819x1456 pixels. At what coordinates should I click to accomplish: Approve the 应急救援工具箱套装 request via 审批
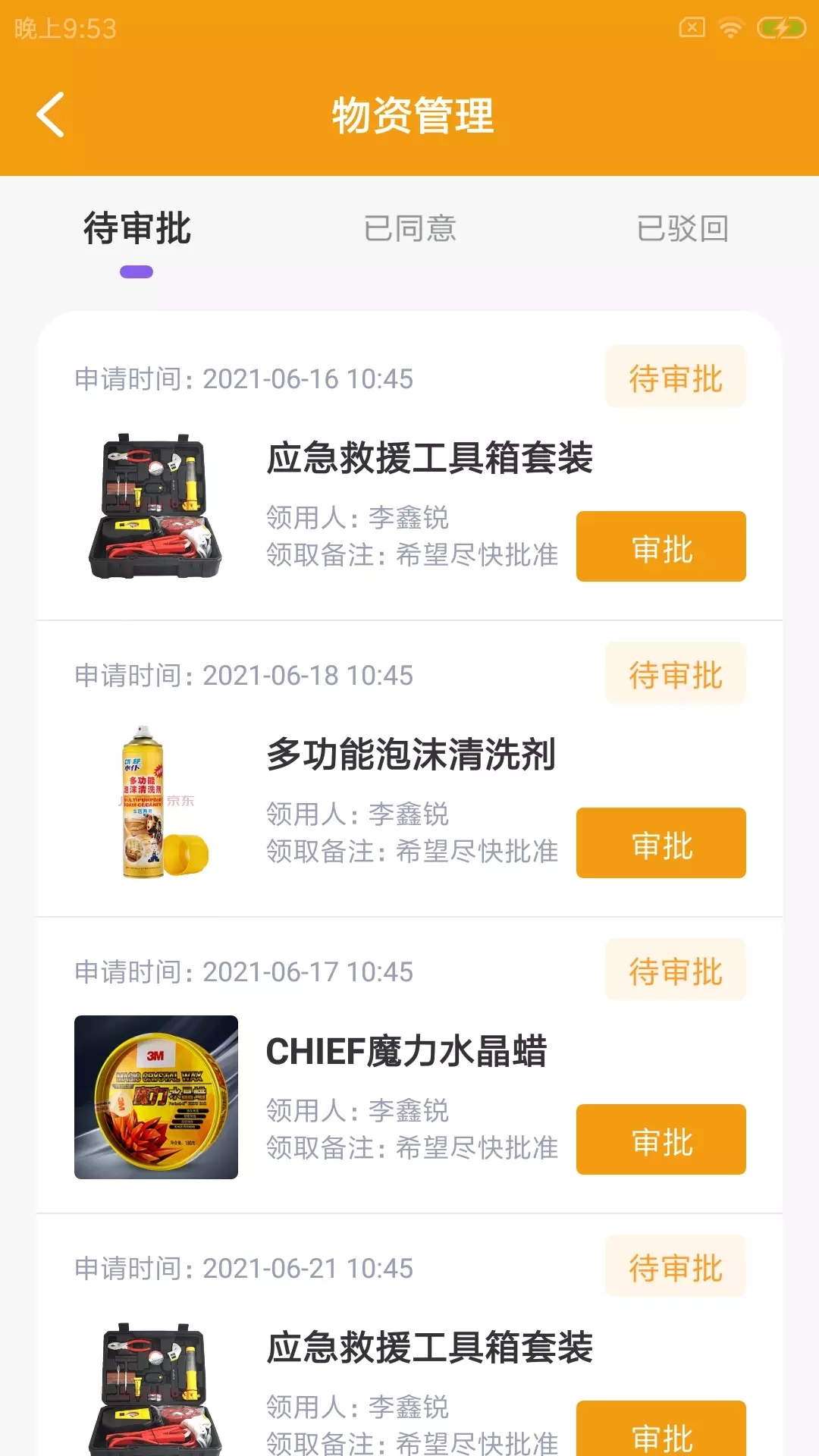(661, 548)
